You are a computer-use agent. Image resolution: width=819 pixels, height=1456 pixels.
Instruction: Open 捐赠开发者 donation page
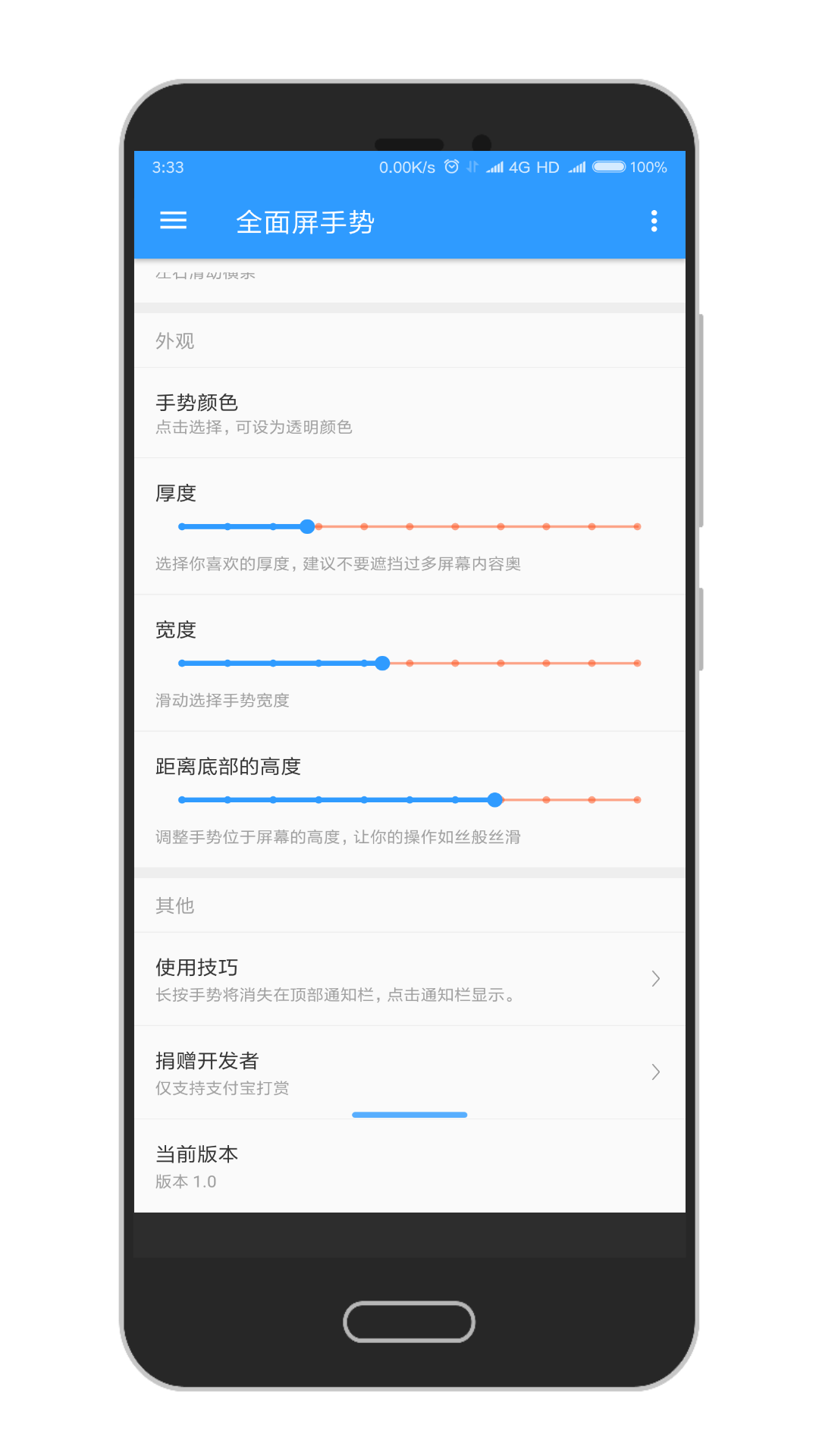(409, 1072)
